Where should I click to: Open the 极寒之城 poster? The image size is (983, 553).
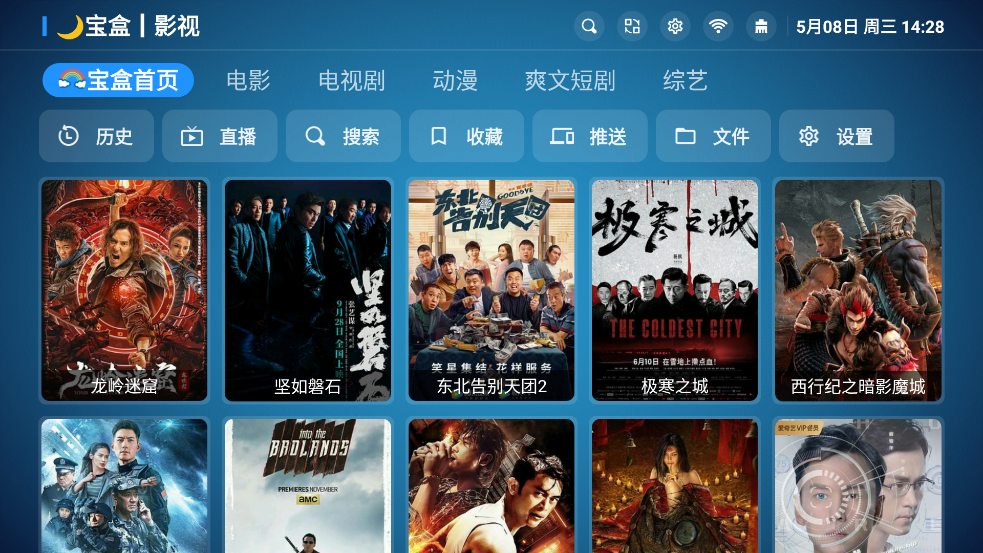pyautogui.click(x=675, y=290)
